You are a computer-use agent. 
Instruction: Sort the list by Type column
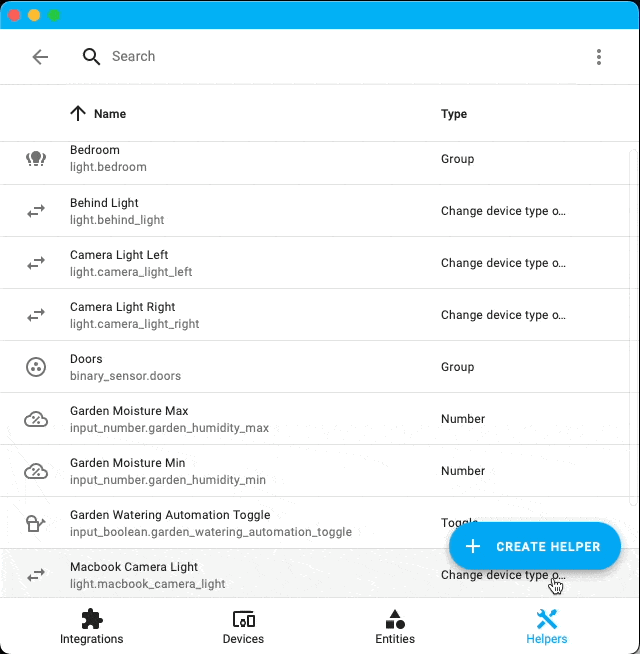point(454,114)
